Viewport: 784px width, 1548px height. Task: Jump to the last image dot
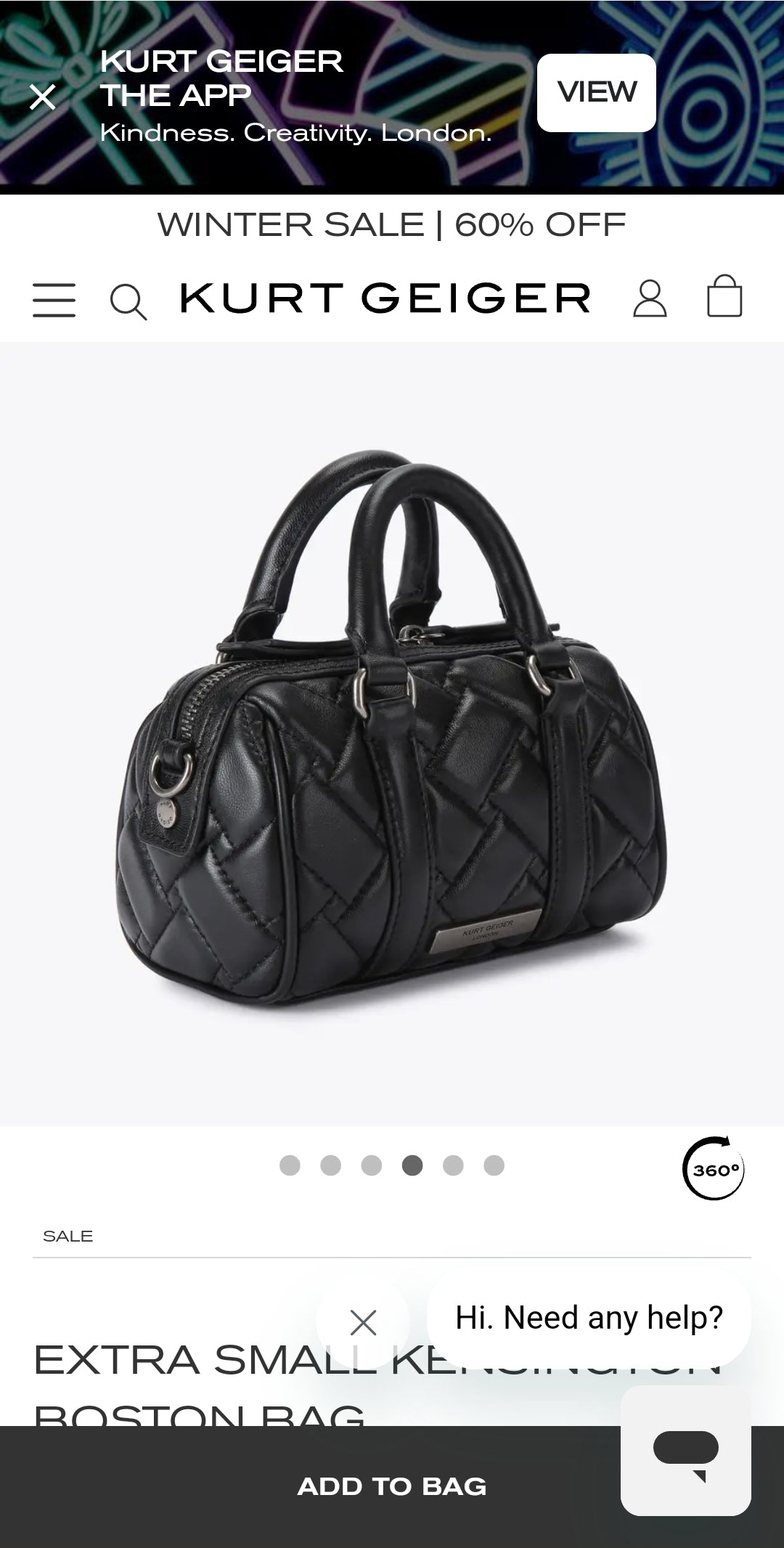click(494, 1165)
